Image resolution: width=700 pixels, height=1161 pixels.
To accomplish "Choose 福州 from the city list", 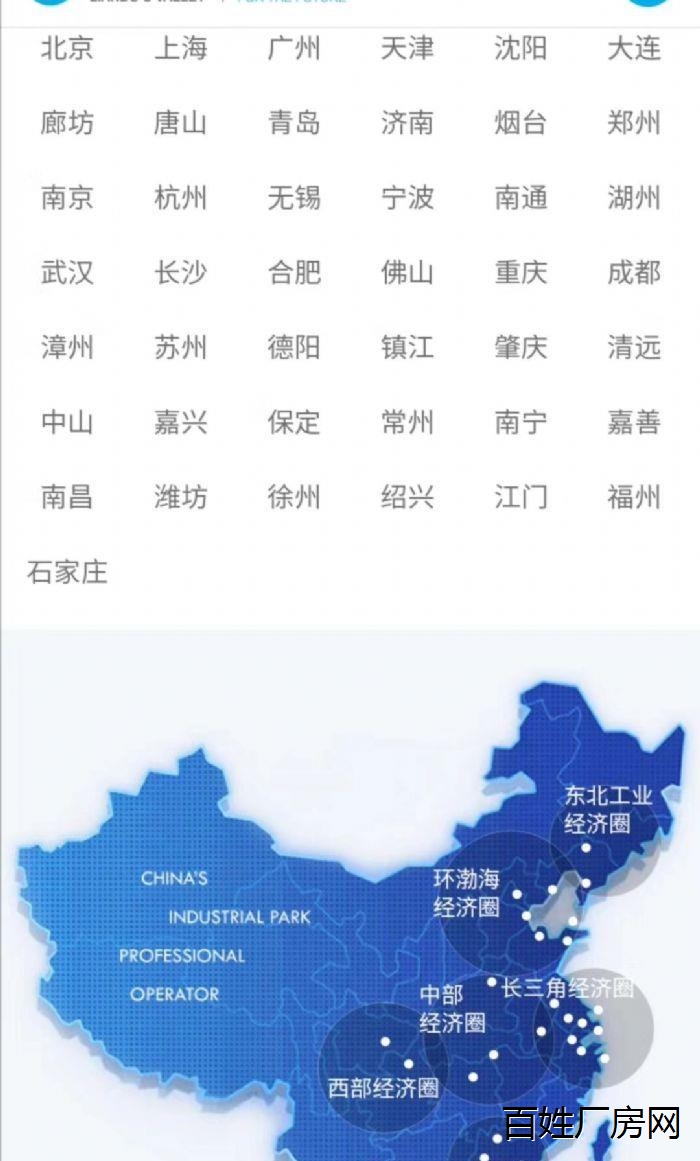I will (634, 497).
